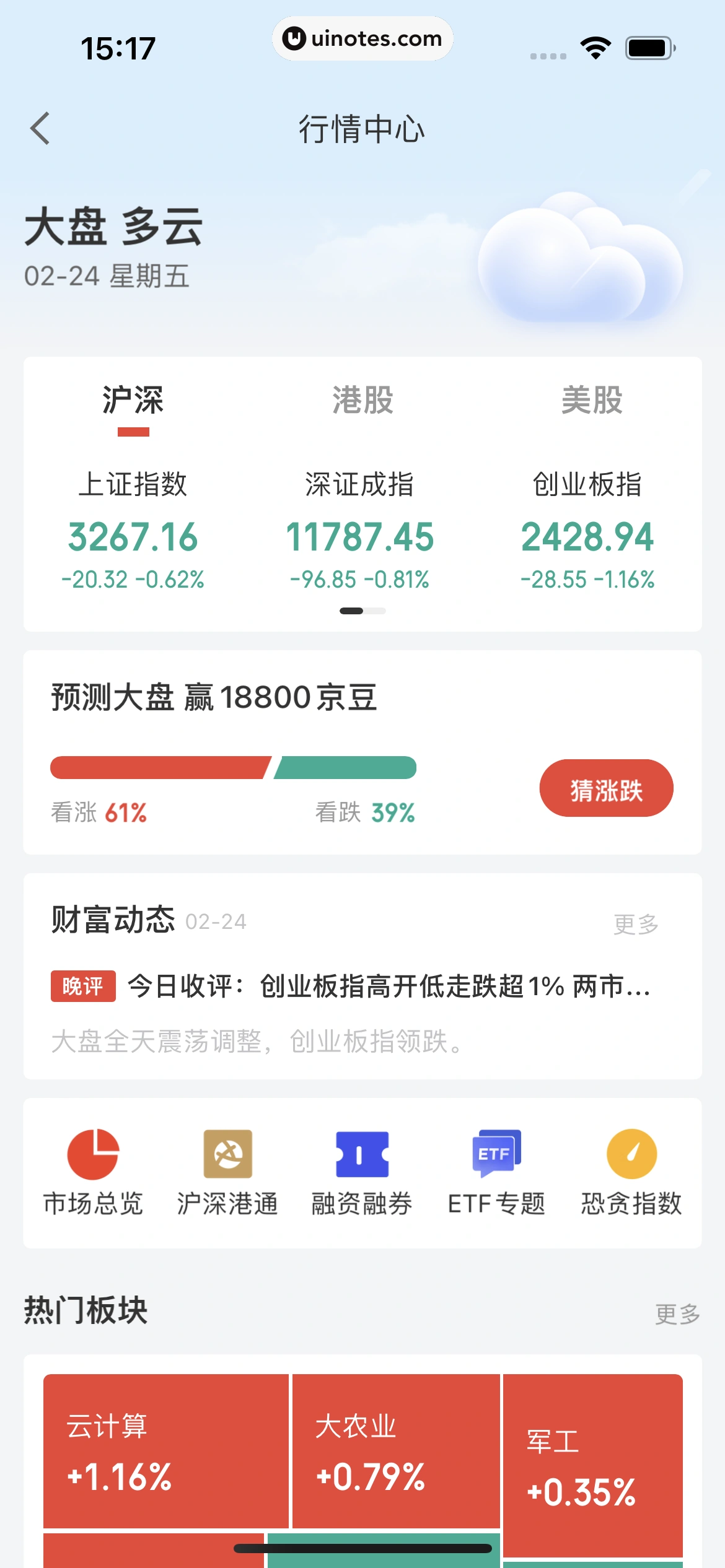Tap the 猜涨跌 button
725x1568 pixels.
click(606, 788)
